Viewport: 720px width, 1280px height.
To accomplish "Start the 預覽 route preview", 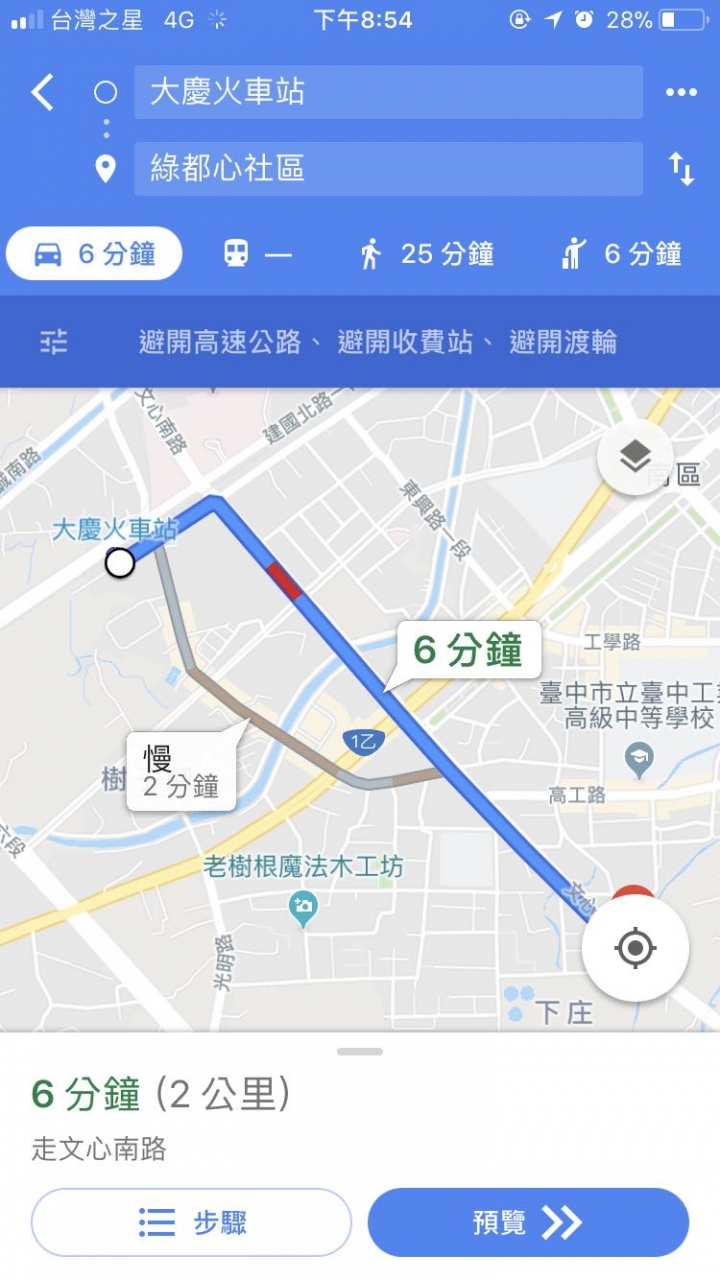I will 528,1222.
